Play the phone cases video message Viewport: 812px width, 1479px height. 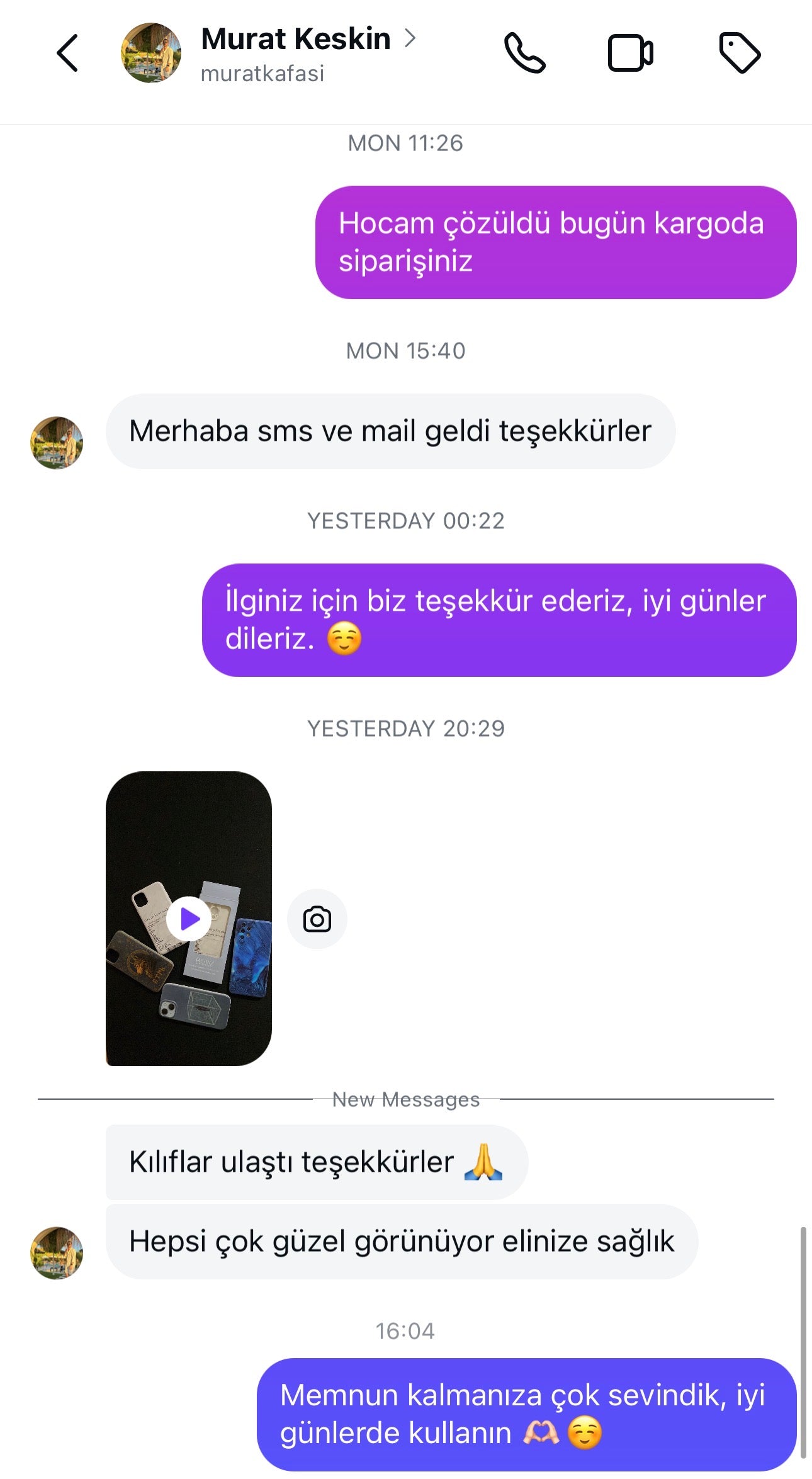[x=189, y=919]
